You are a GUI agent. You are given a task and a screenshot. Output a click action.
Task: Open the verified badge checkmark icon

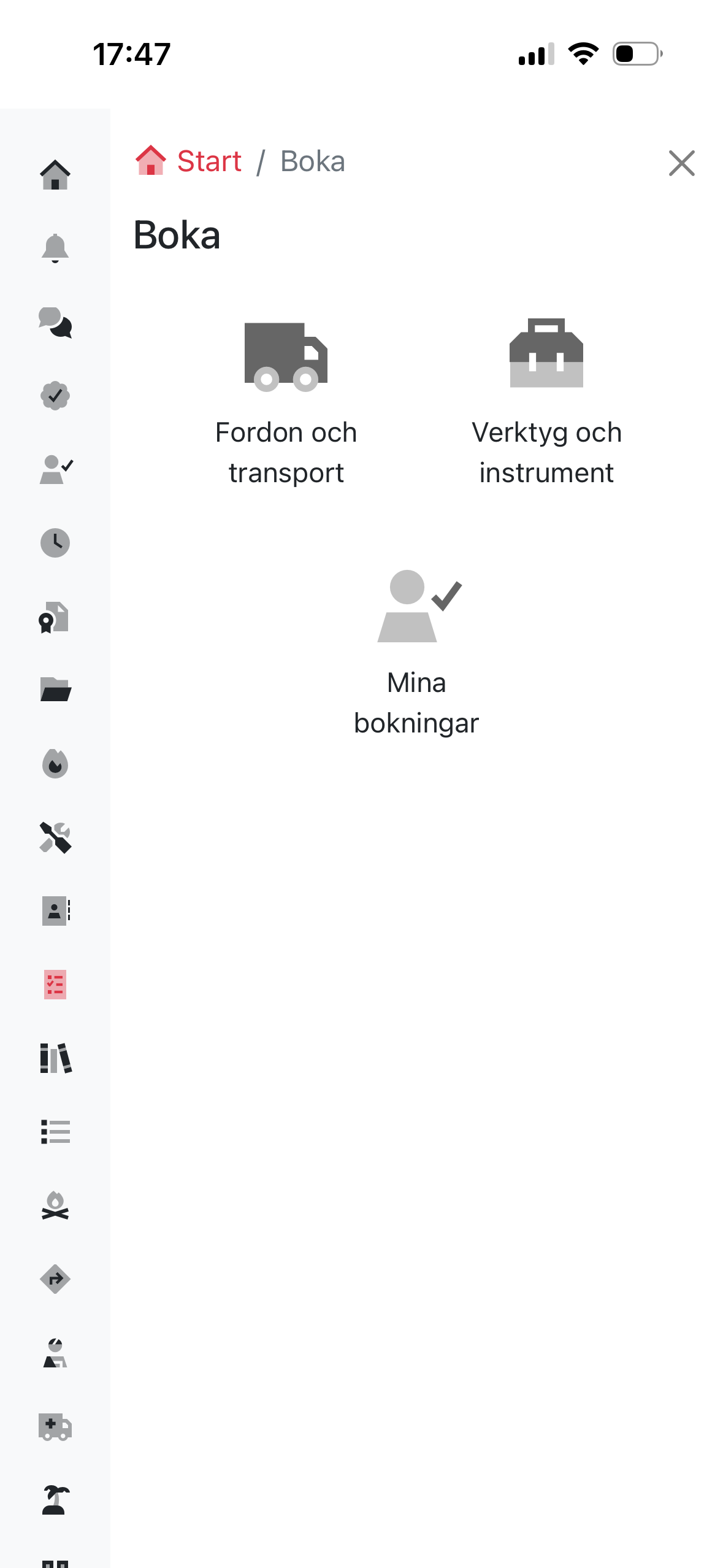pyautogui.click(x=55, y=396)
